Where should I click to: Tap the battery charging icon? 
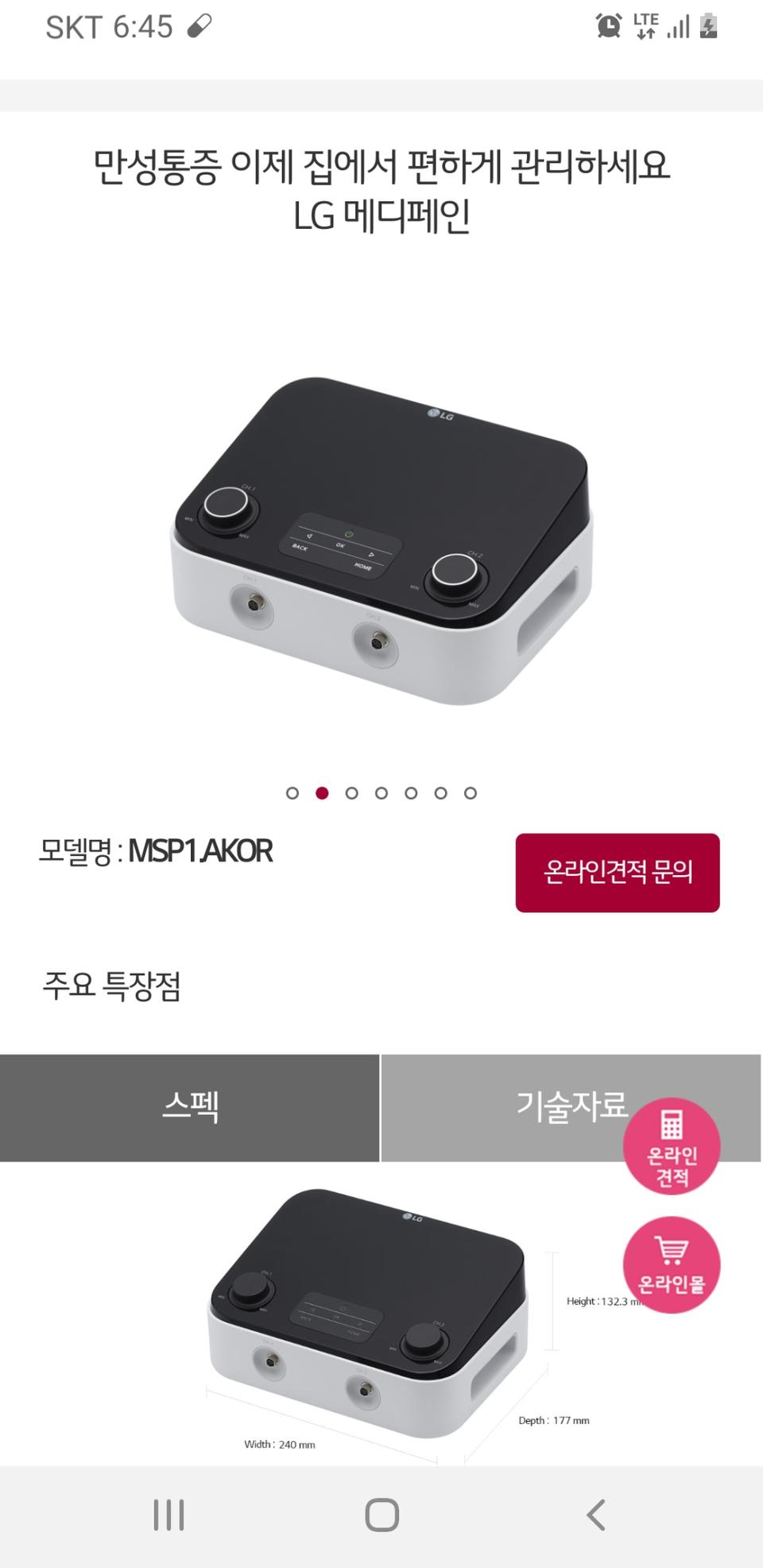coord(710,27)
